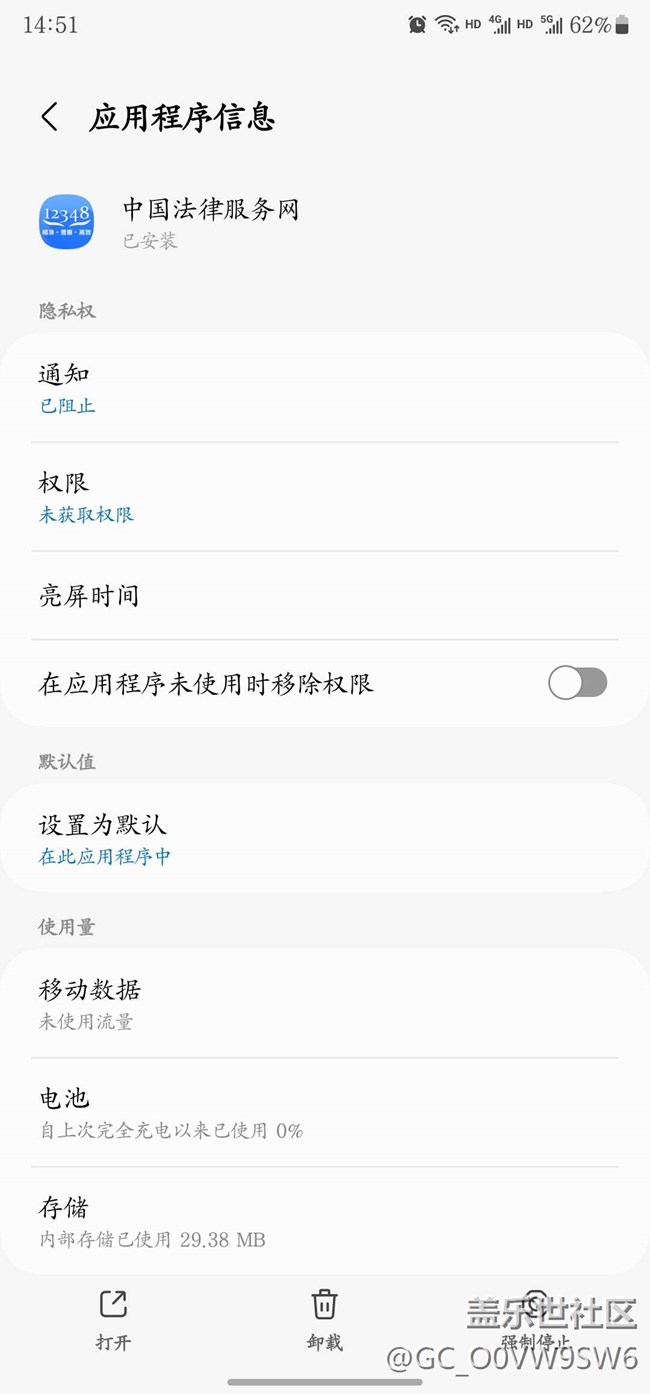
Task: Force stop app with 强制停止
Action: point(536,1319)
